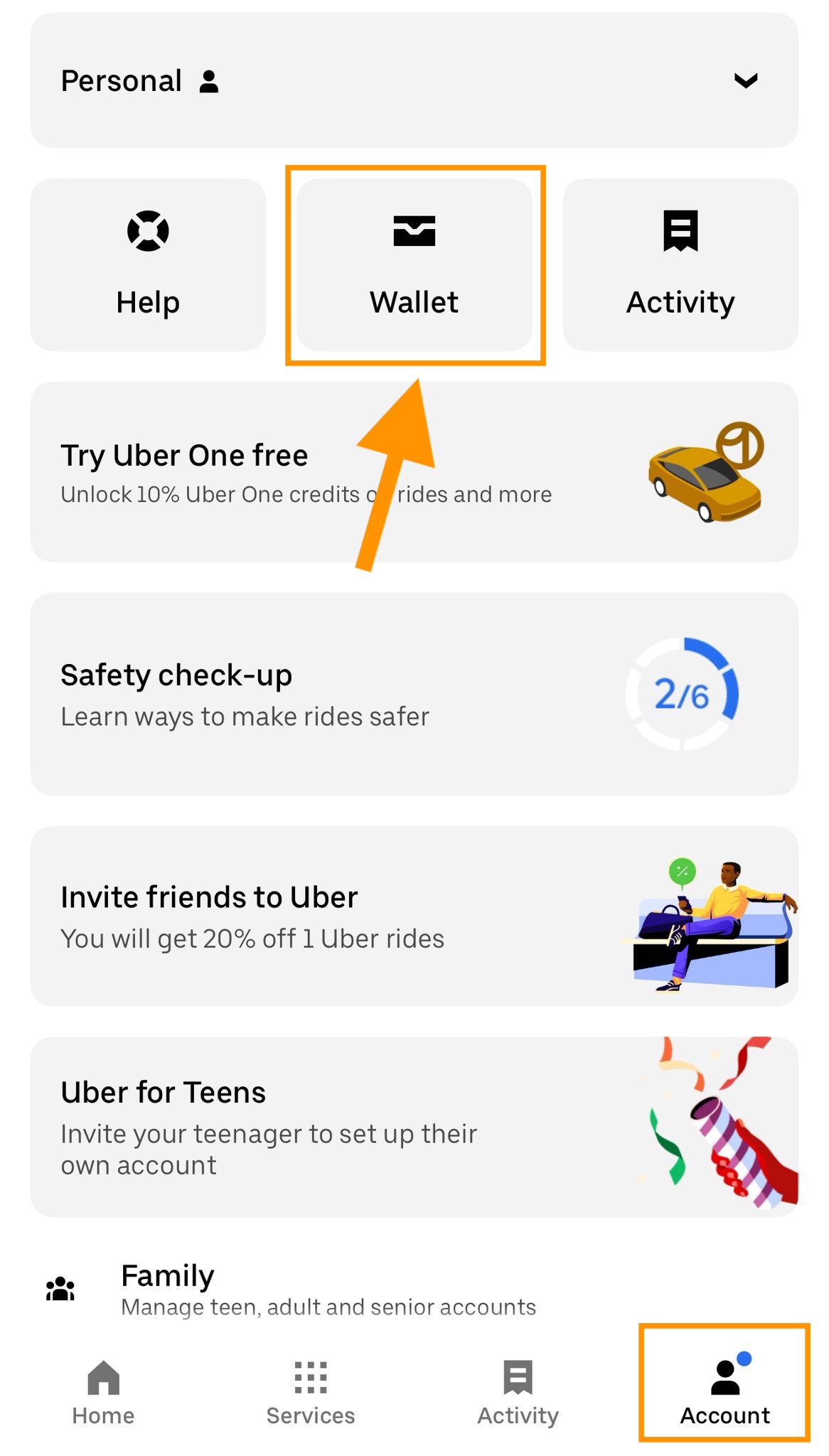Tap Invite friends to Uber card
829x1456 pixels.
284,917
